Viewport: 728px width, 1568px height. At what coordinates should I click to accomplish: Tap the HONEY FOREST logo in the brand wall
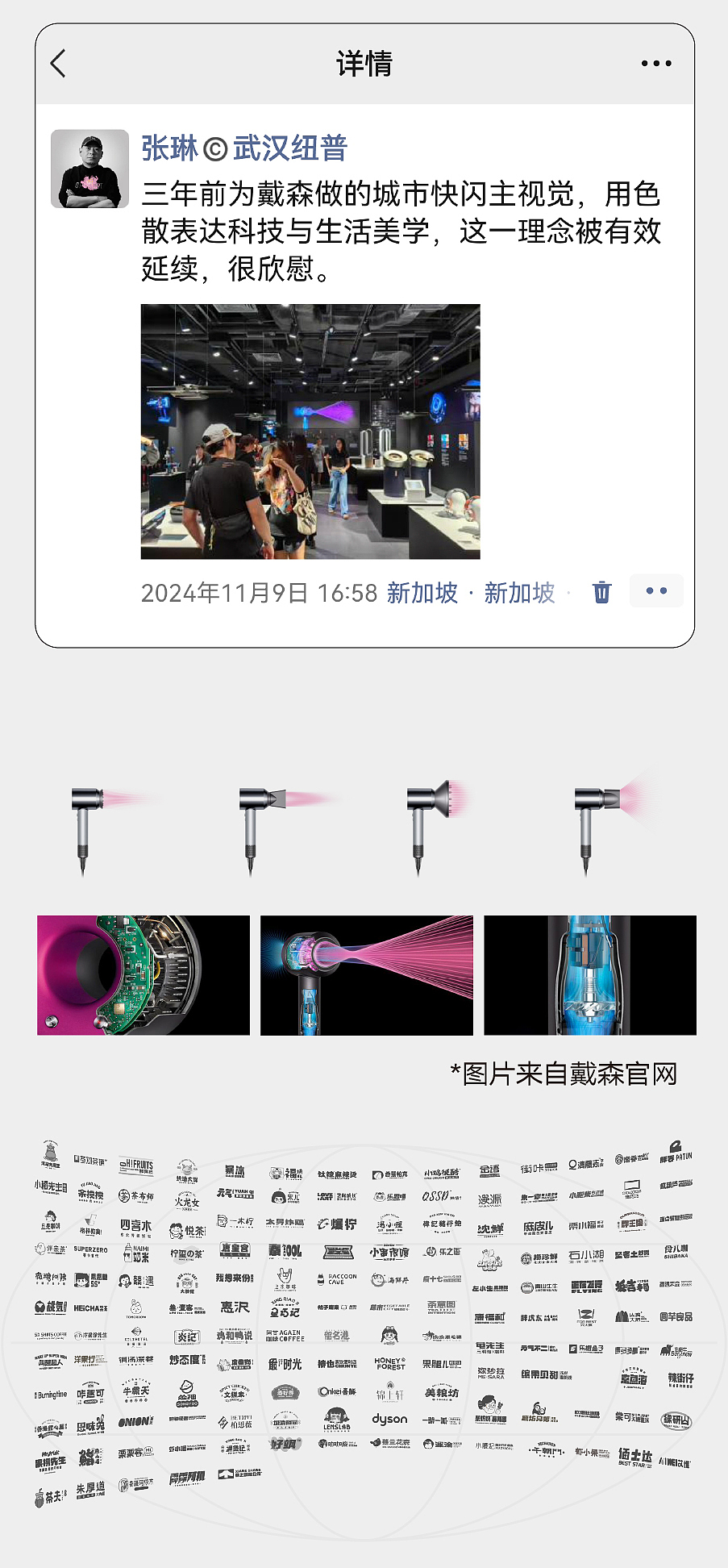[x=389, y=1364]
